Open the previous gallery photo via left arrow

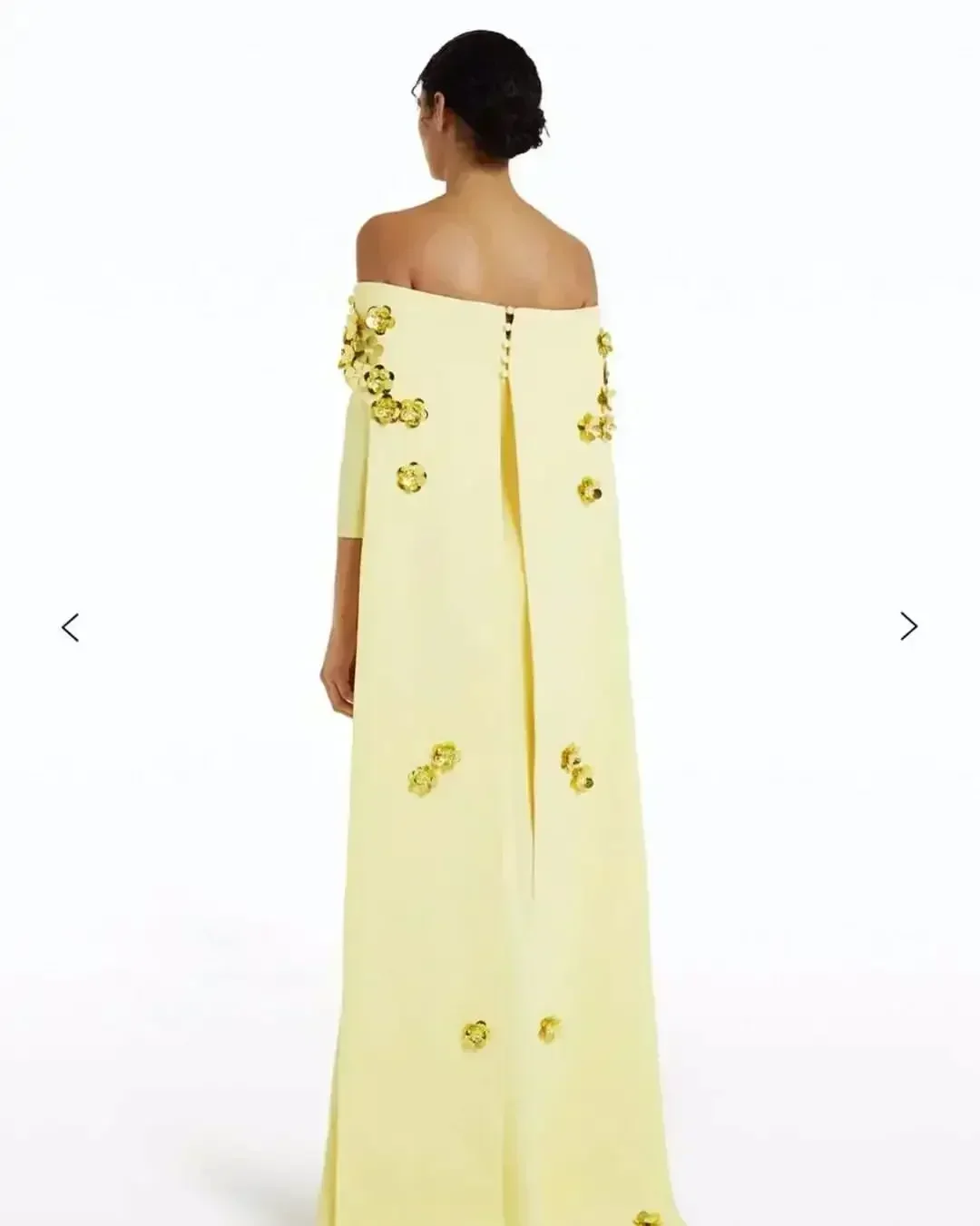click(72, 625)
